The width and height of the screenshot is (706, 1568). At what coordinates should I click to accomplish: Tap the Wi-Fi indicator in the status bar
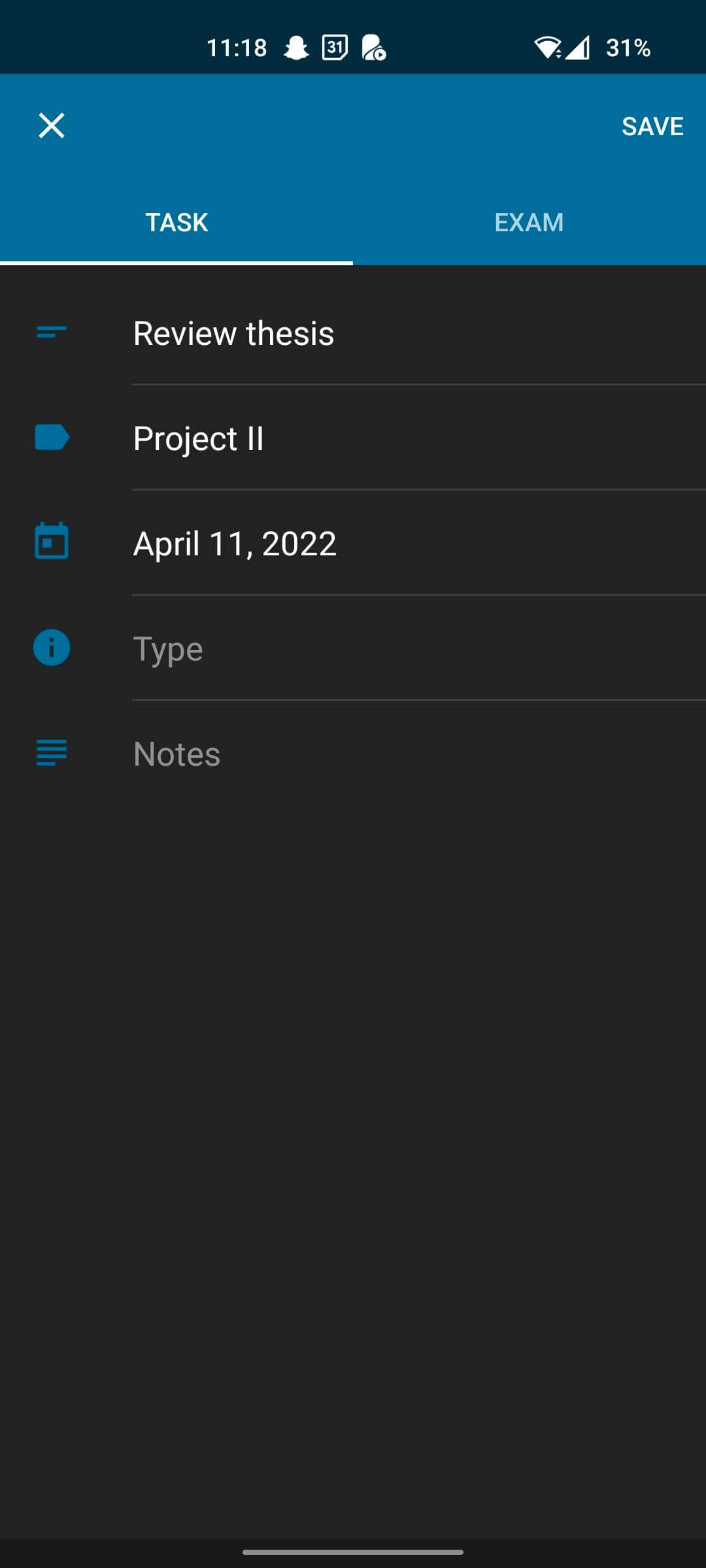548,46
